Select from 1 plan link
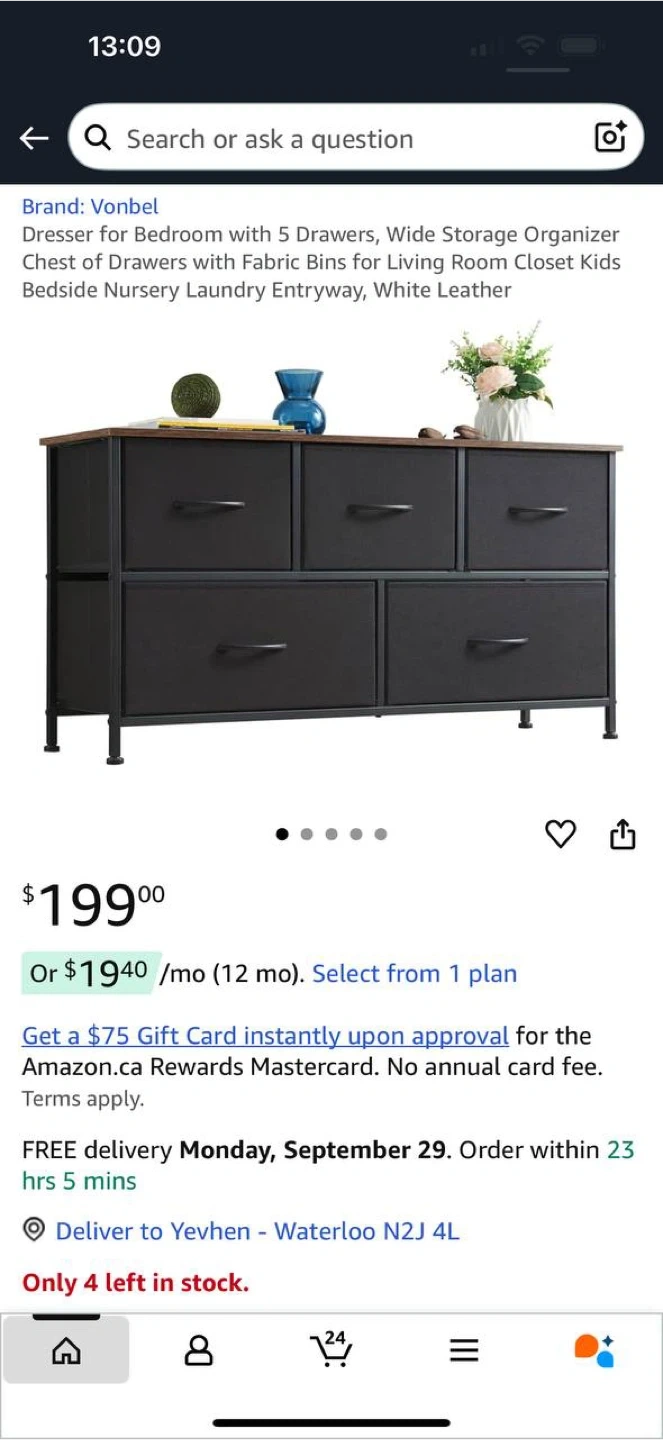 click(x=414, y=973)
